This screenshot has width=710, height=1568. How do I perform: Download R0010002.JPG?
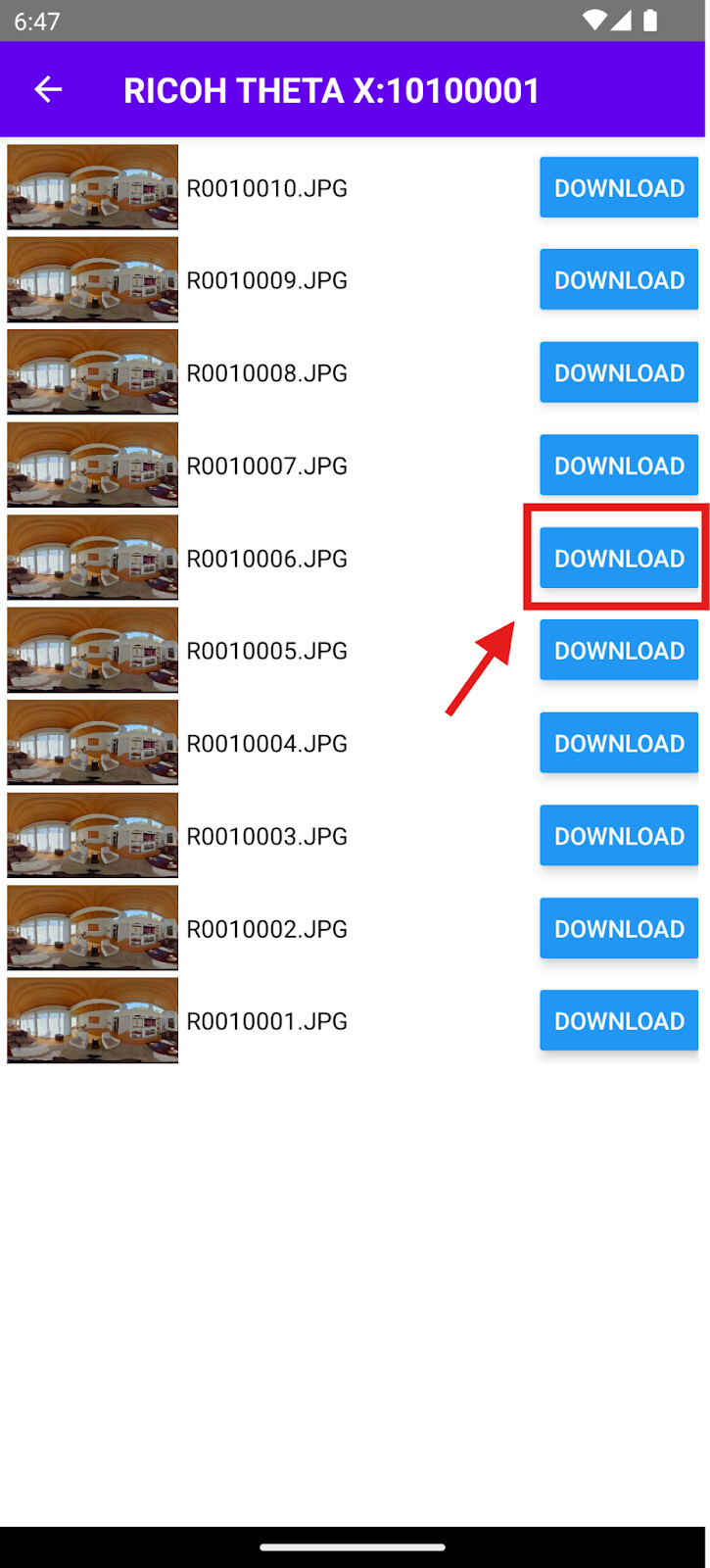tap(618, 928)
